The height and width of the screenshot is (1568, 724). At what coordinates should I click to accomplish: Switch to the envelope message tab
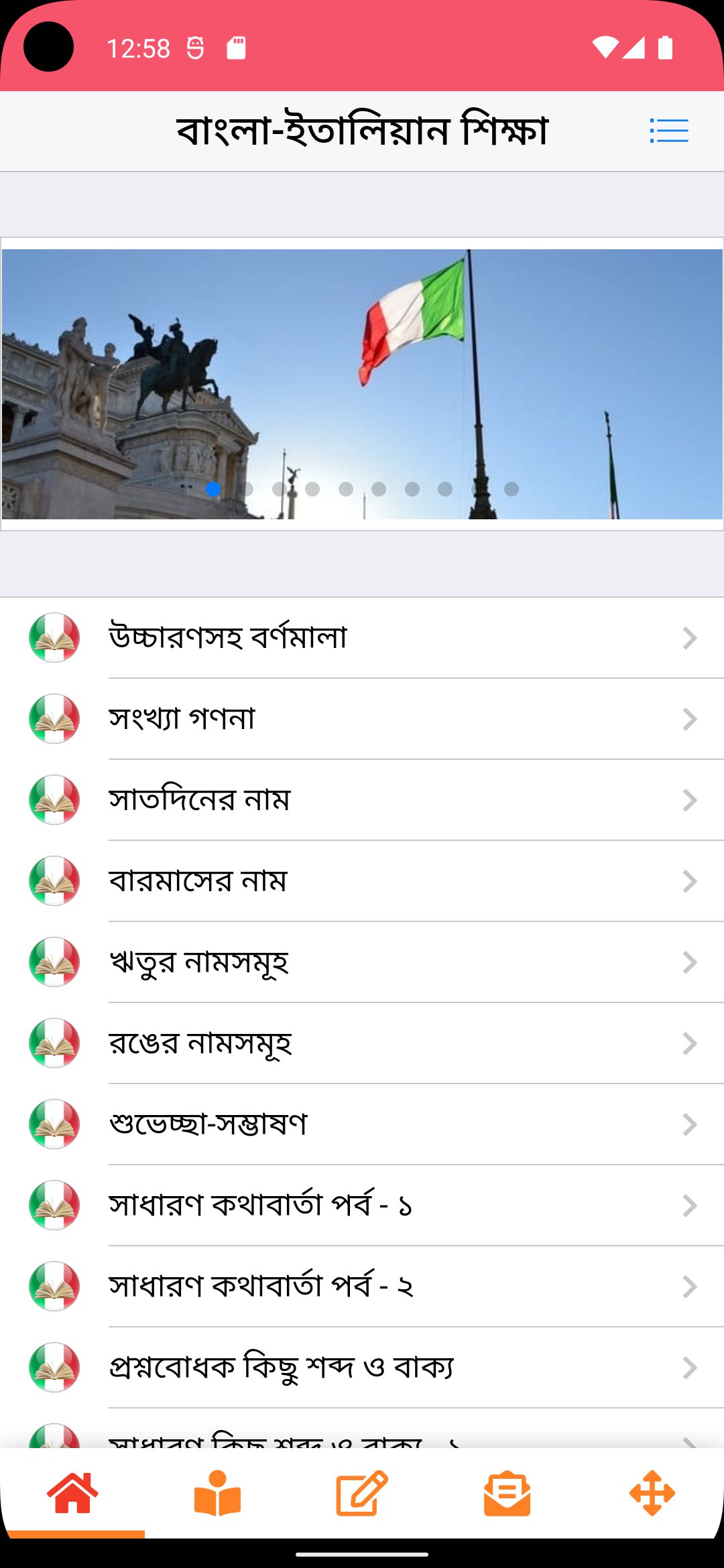[507, 1493]
